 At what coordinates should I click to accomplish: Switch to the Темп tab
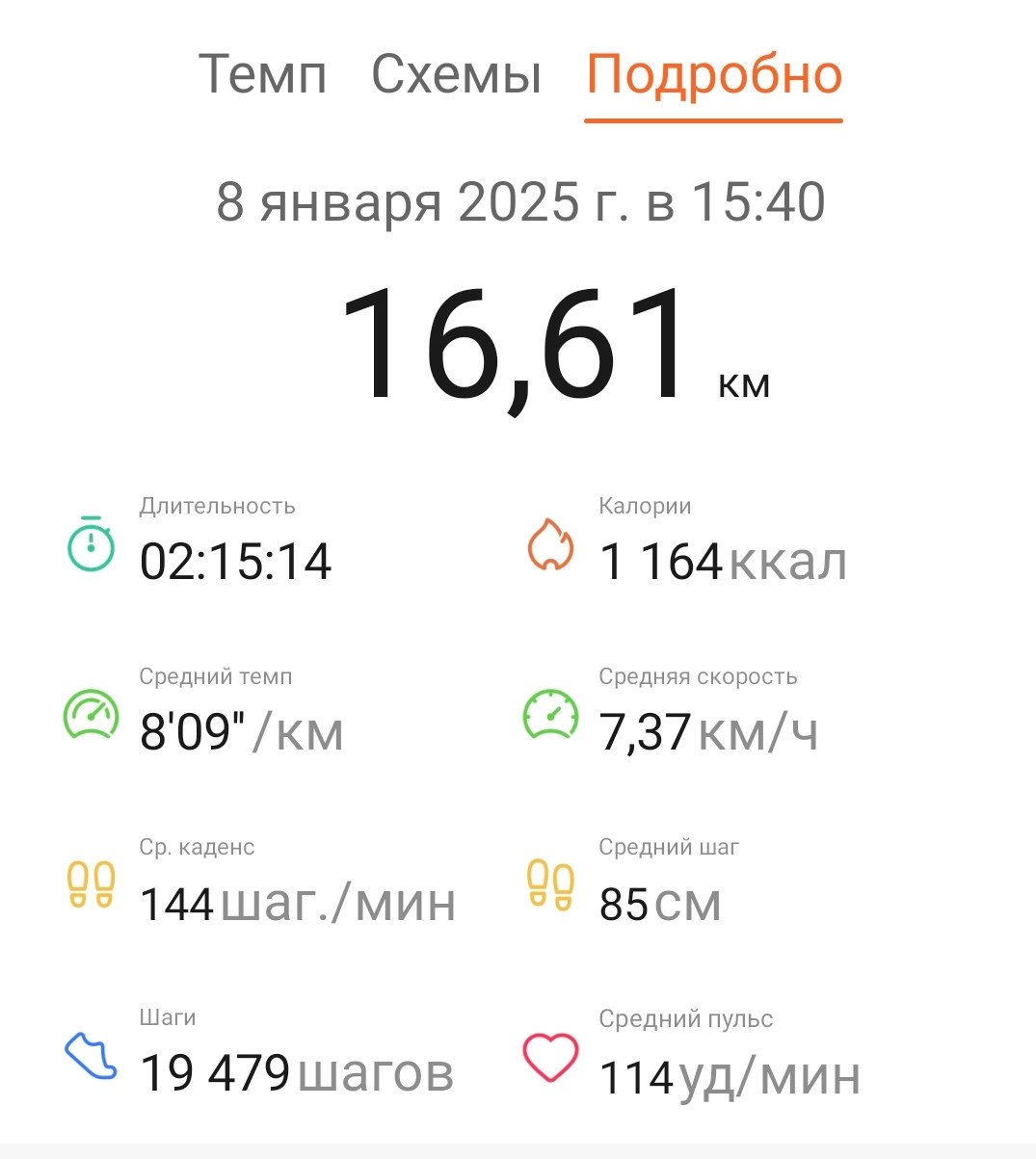pos(262,74)
